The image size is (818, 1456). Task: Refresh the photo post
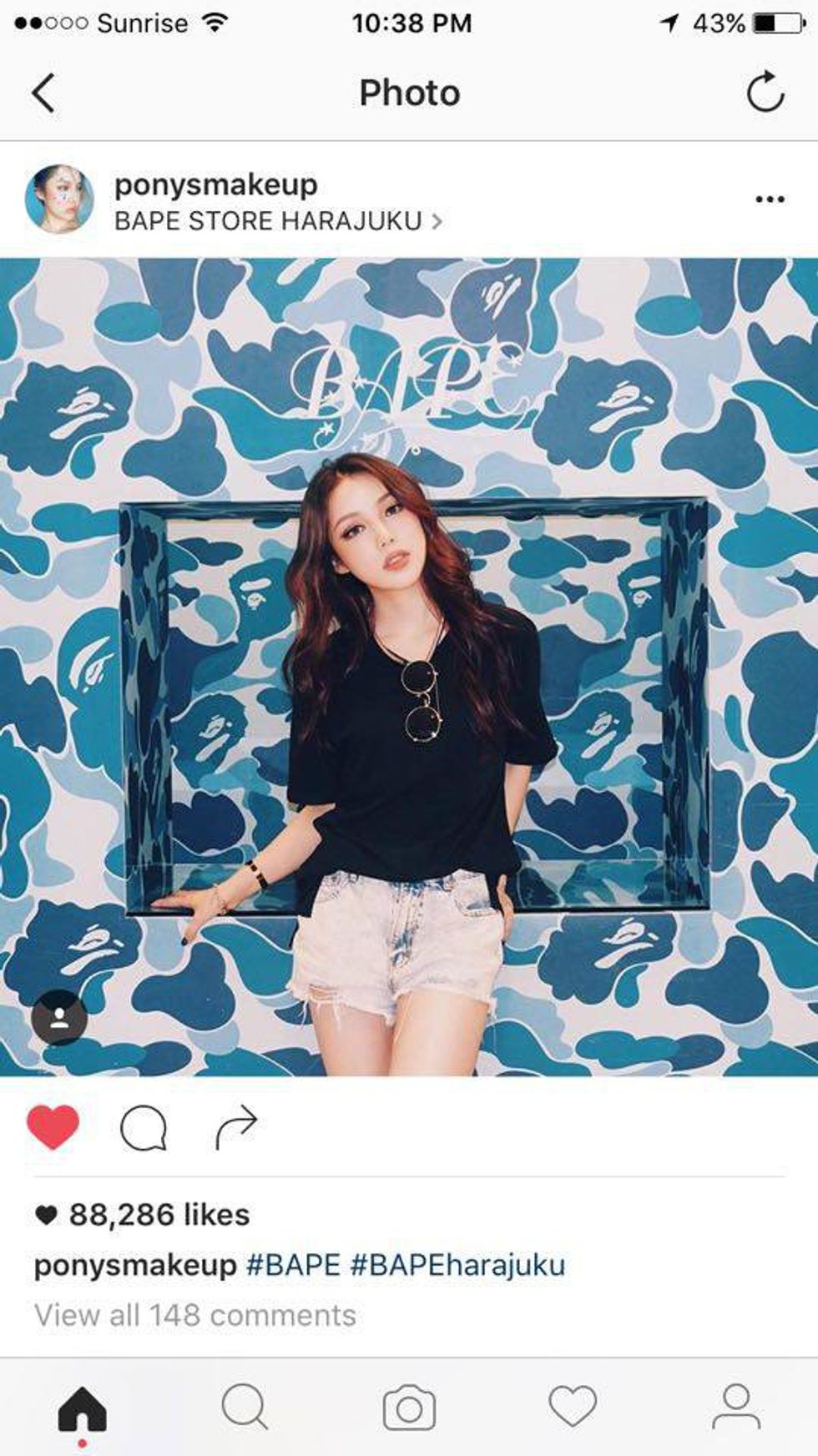765,92
